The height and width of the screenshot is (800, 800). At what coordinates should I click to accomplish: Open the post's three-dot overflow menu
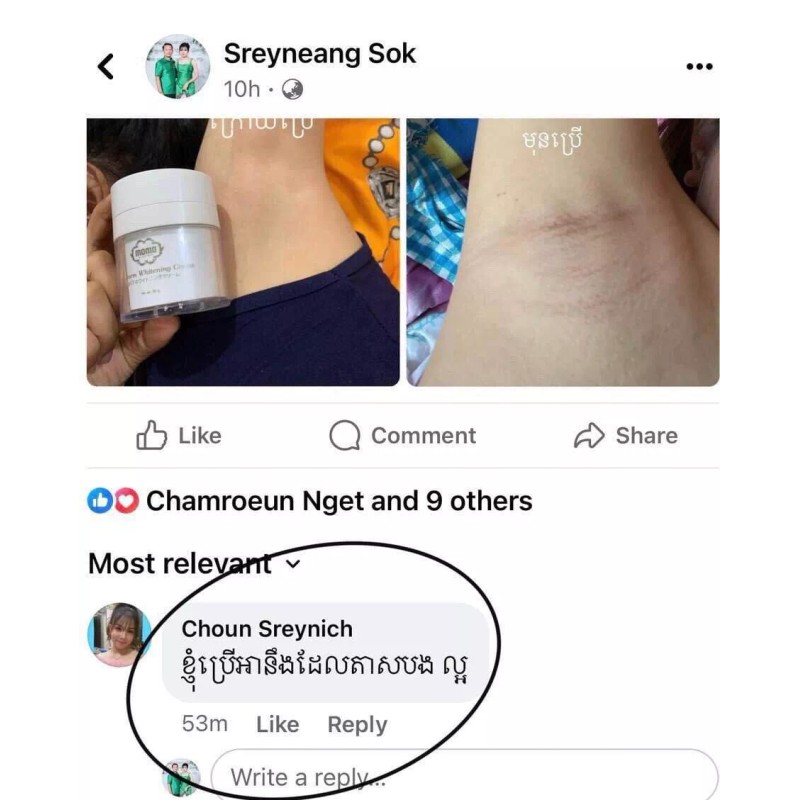click(x=699, y=67)
